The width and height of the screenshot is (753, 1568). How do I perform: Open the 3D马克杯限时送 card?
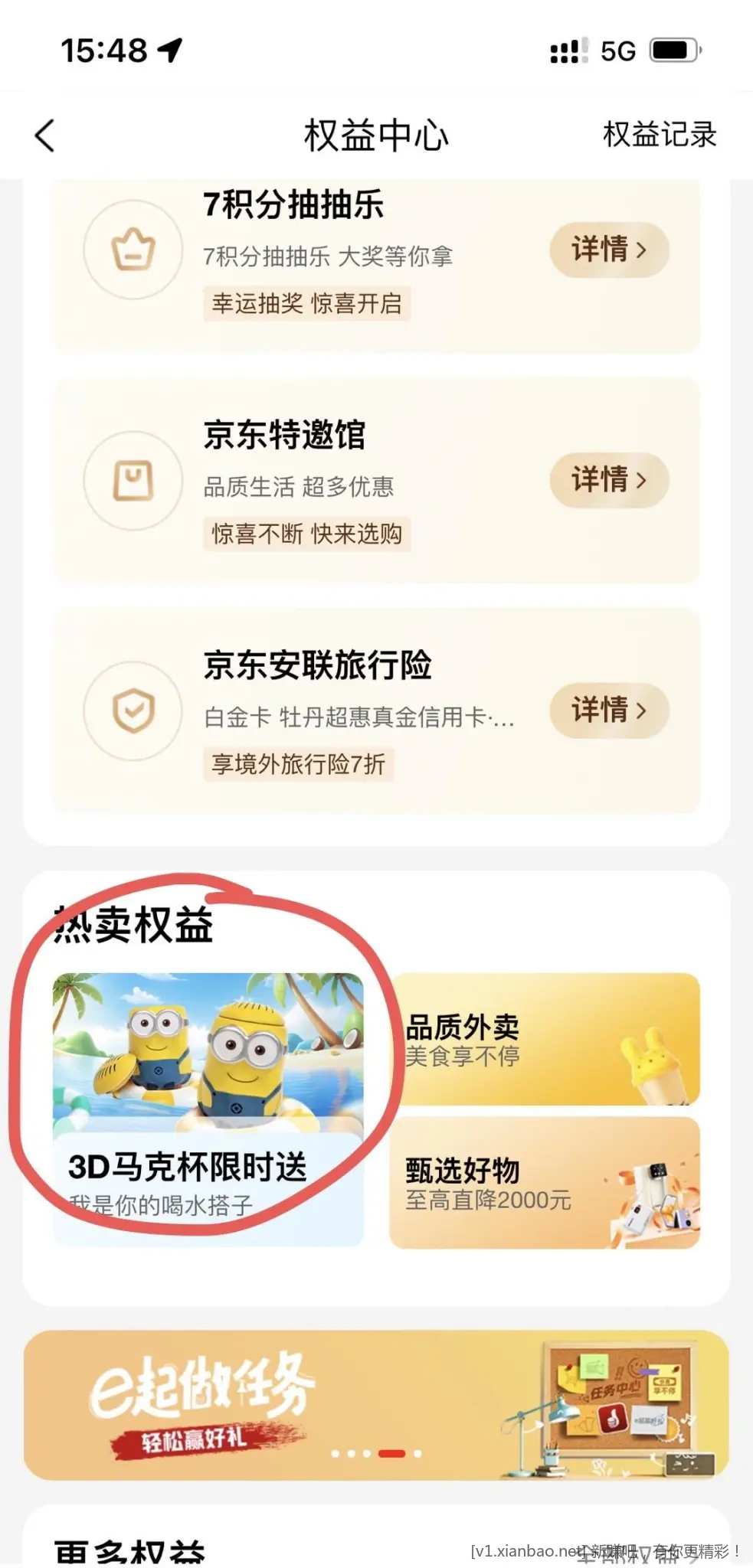point(208,1108)
